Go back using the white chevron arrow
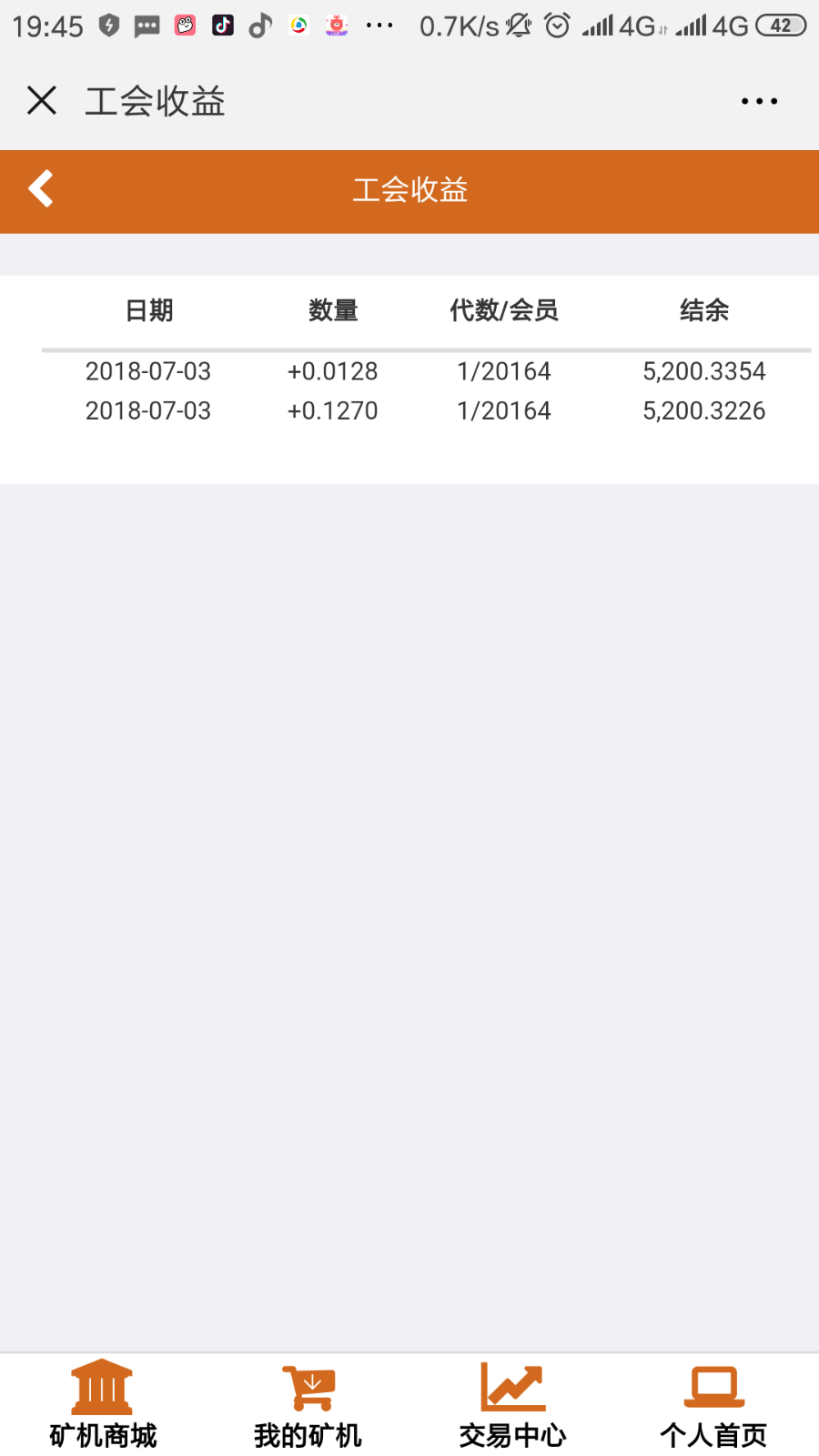This screenshot has width=819, height=1456. (x=40, y=188)
